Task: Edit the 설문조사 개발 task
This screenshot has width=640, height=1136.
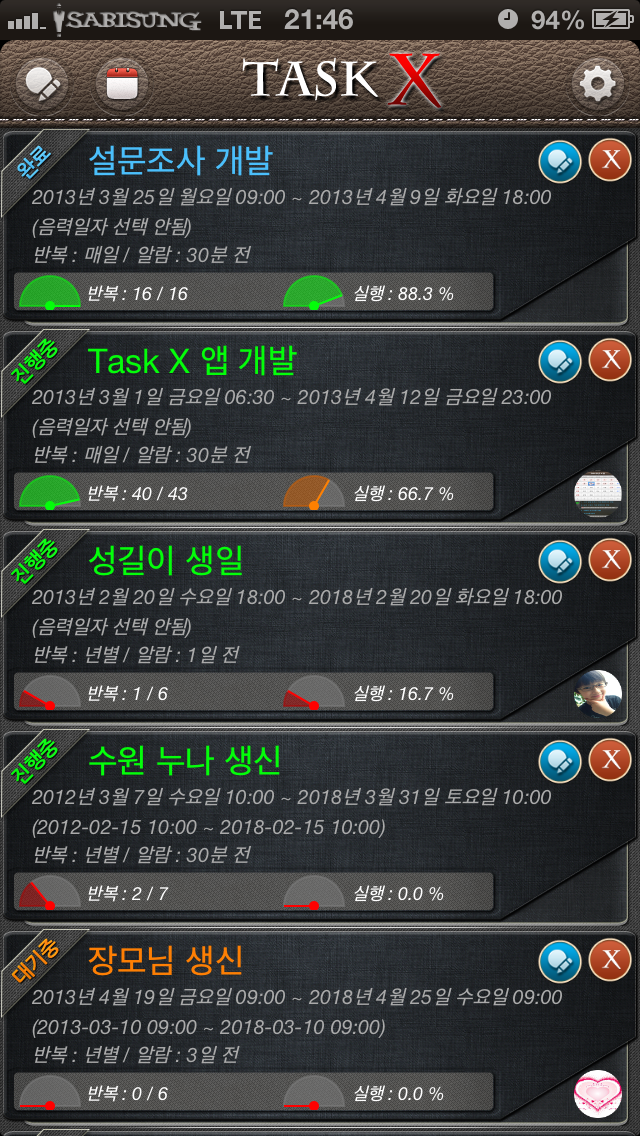Action: 560,161
